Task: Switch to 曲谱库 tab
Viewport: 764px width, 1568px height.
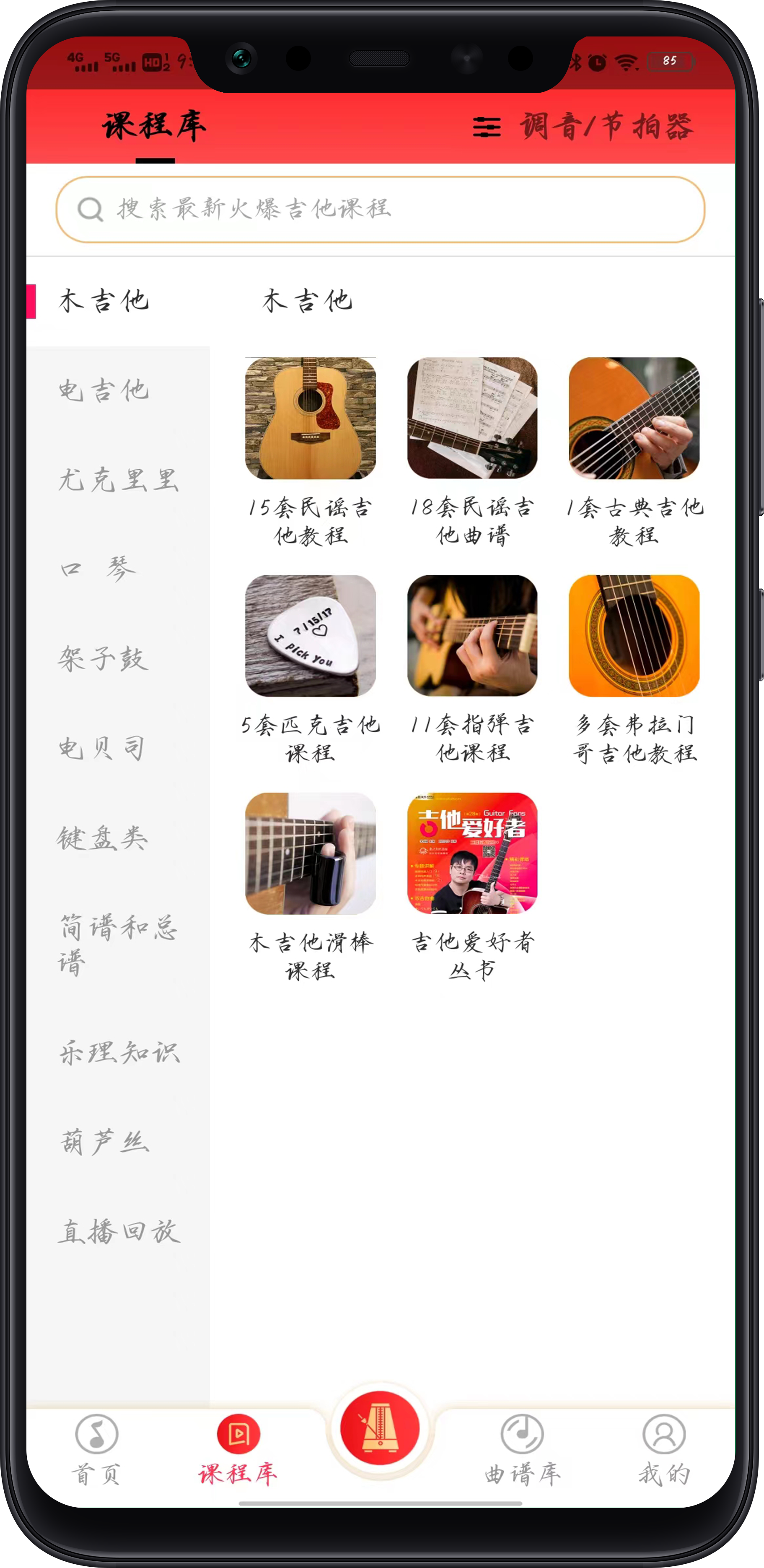Action: pos(522,1449)
